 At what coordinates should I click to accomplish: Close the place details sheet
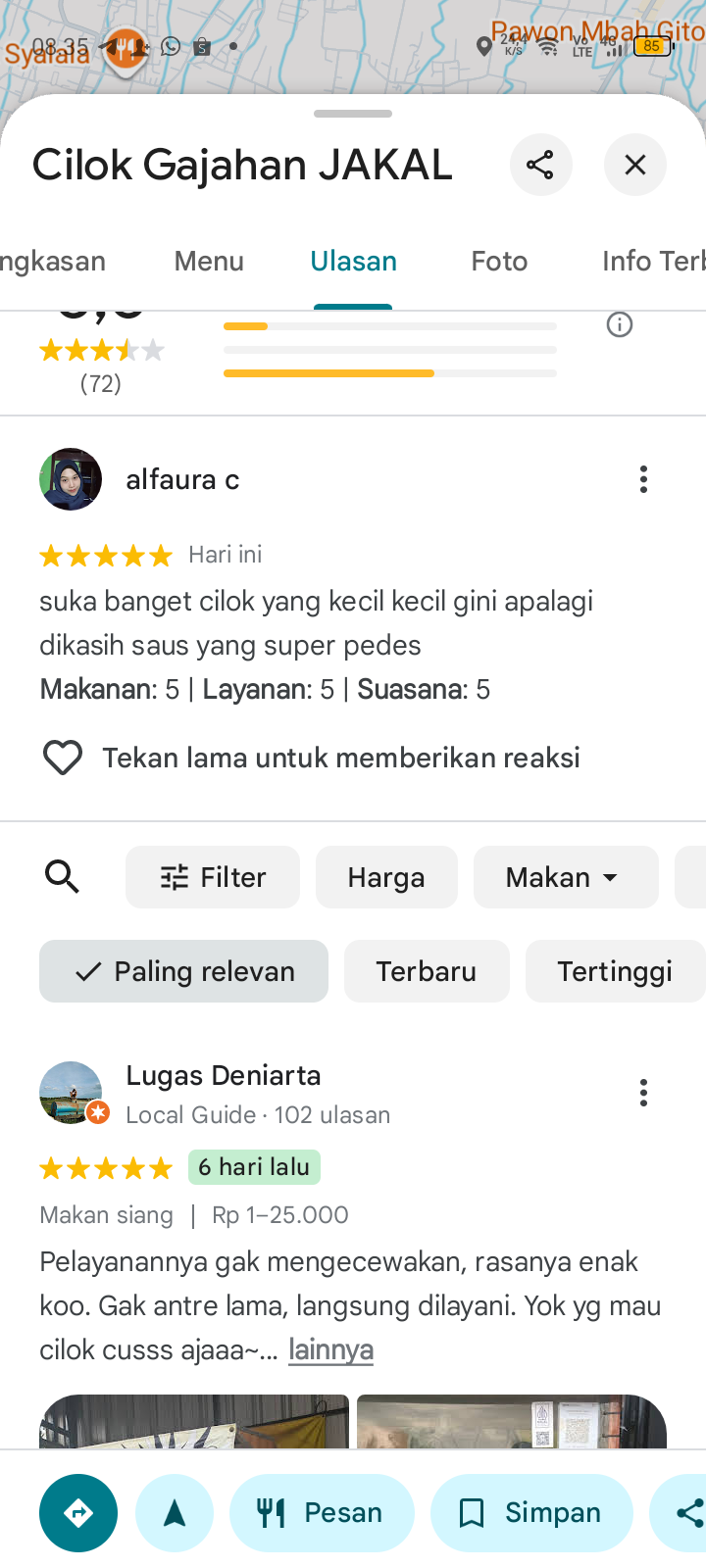point(635,165)
